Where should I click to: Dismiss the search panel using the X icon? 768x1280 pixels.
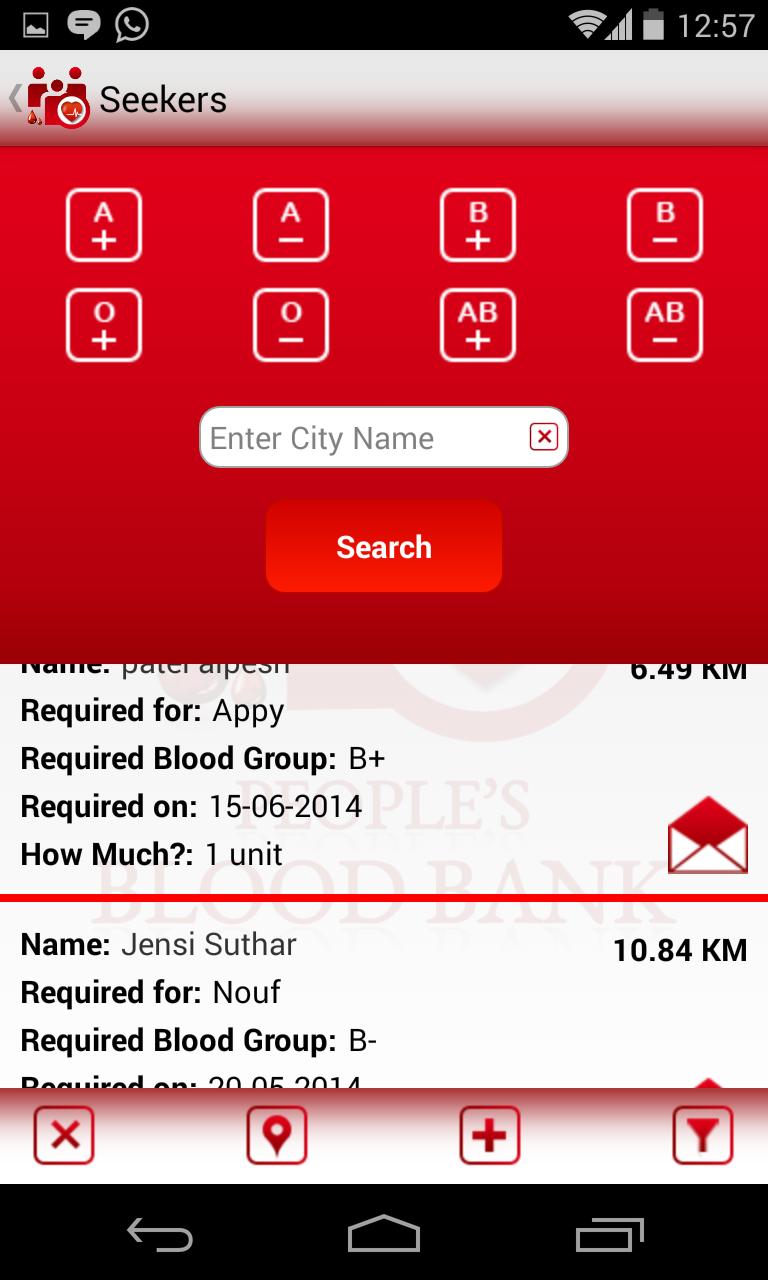63,1135
